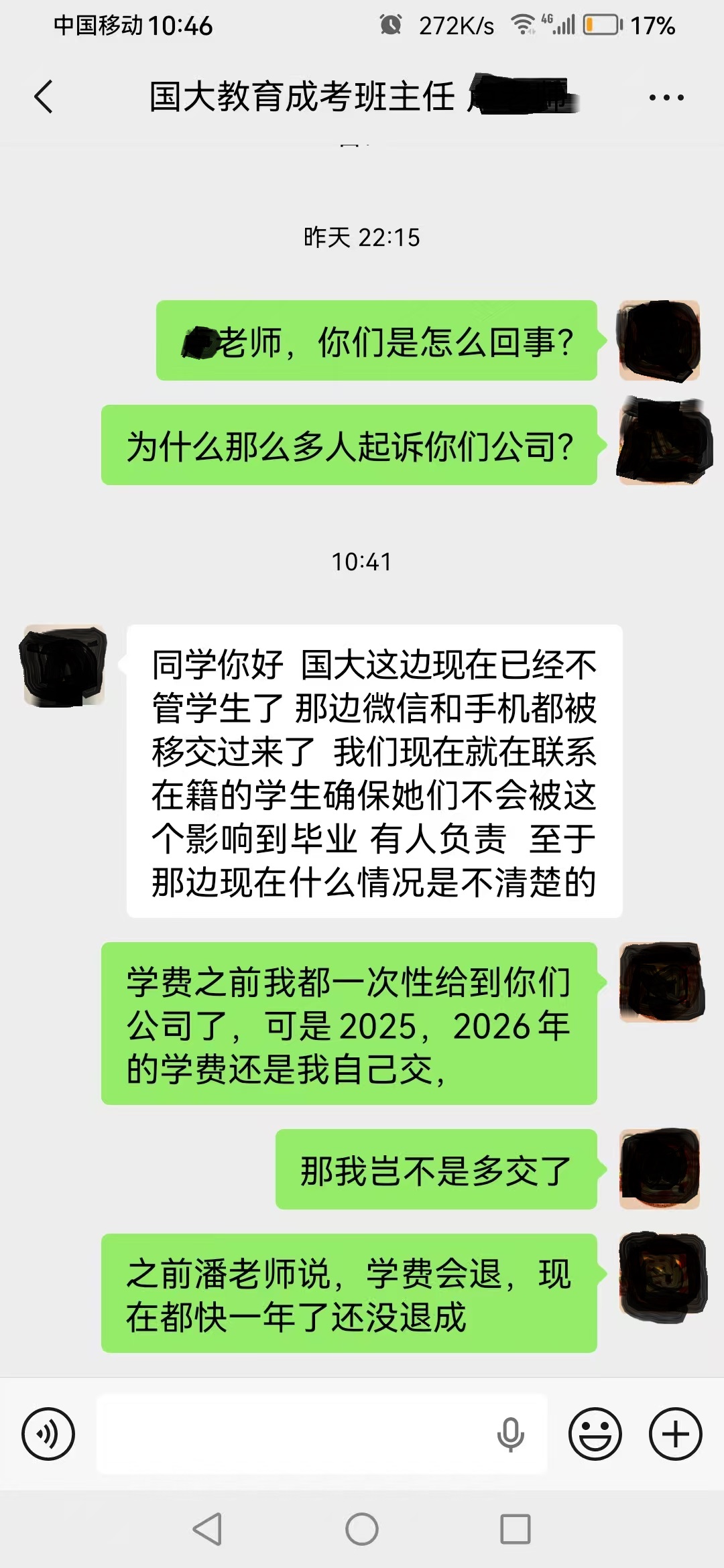This screenshot has width=724, height=1568.
Task: Switch to voice message input mode
Action: [48, 1434]
